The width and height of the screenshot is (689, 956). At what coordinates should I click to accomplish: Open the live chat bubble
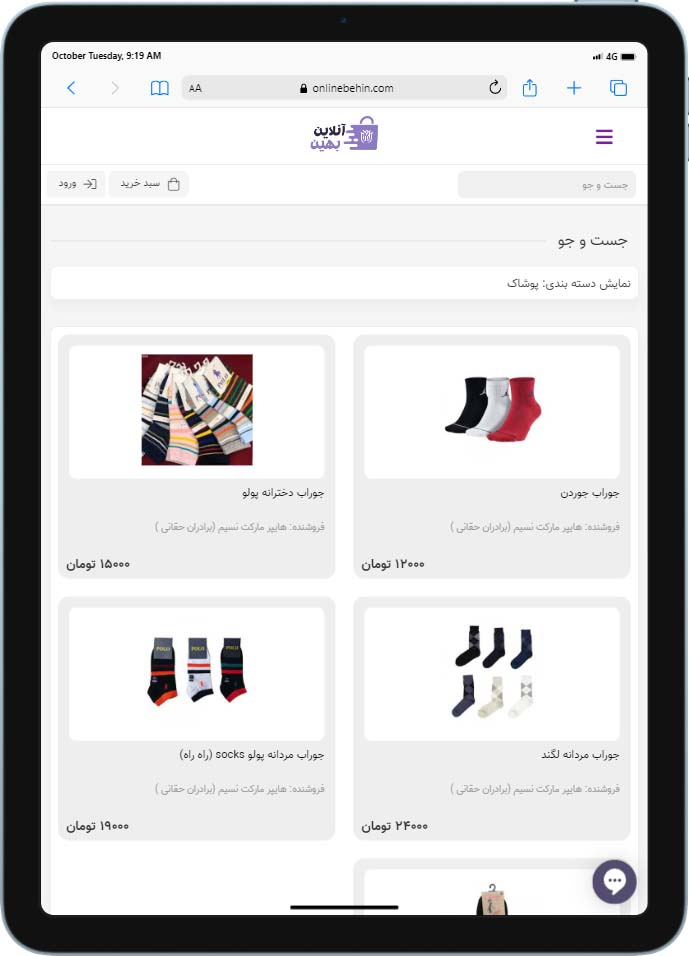(x=614, y=881)
